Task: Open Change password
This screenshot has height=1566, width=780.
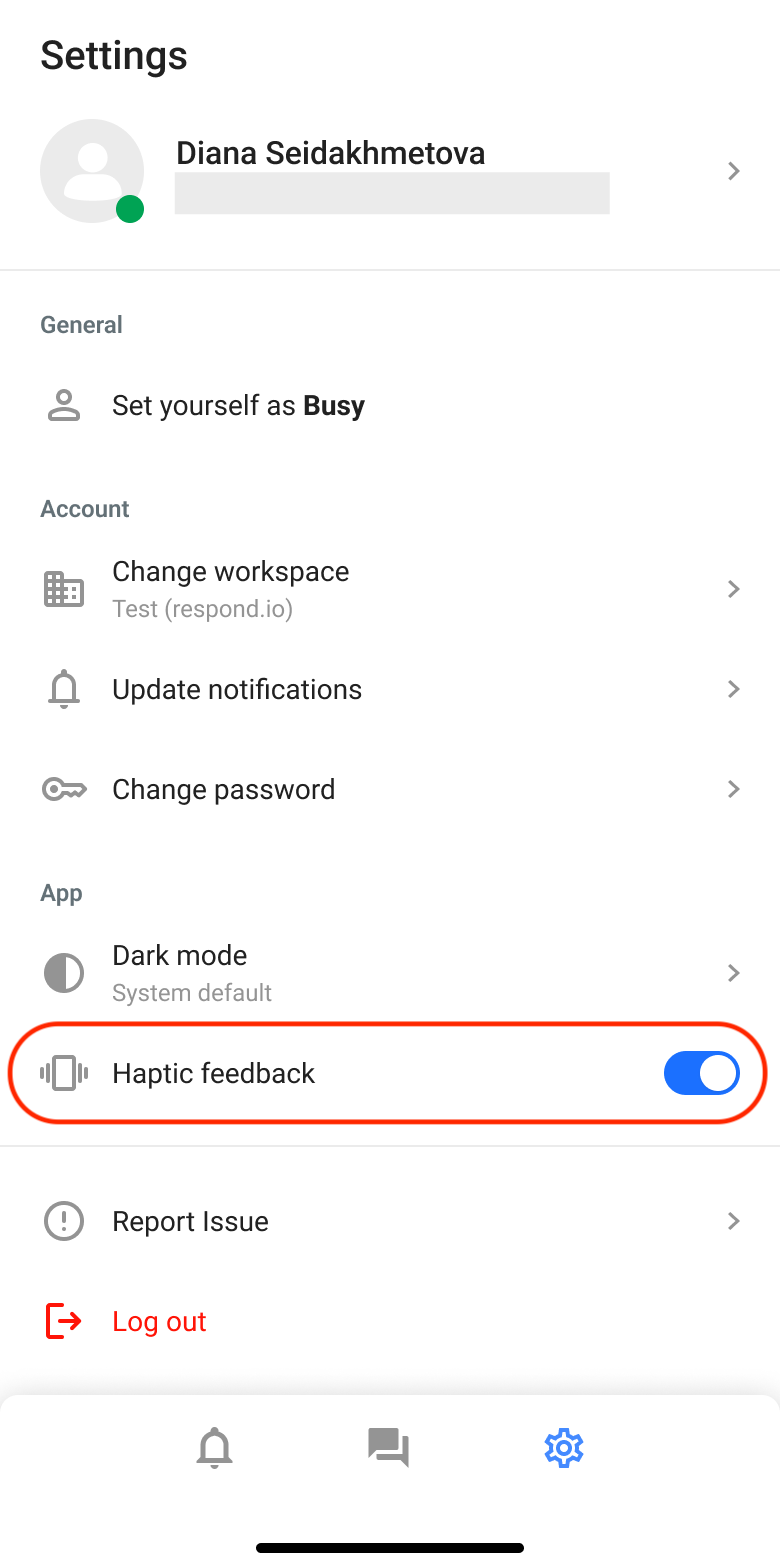Action: pos(390,790)
